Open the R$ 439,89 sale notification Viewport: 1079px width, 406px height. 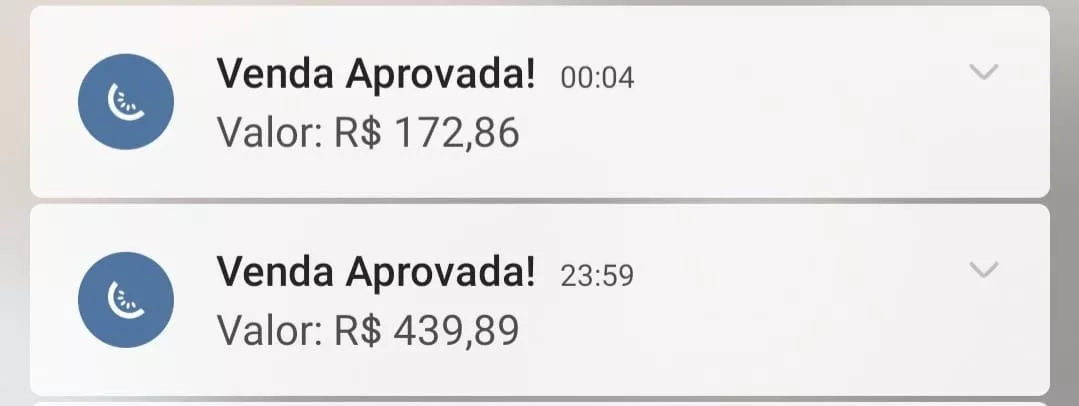point(540,300)
